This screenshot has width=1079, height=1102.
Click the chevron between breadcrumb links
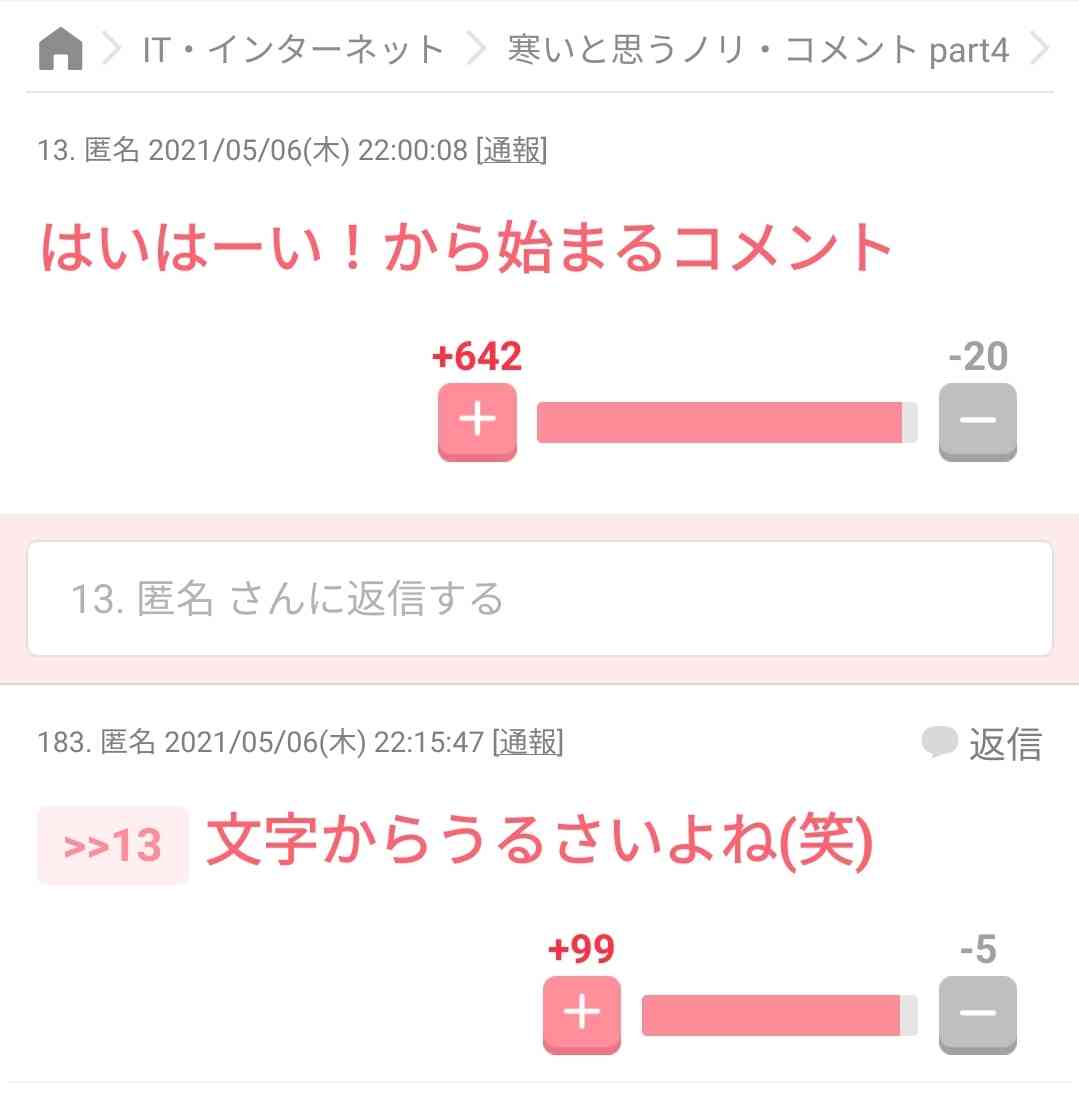pos(474,48)
